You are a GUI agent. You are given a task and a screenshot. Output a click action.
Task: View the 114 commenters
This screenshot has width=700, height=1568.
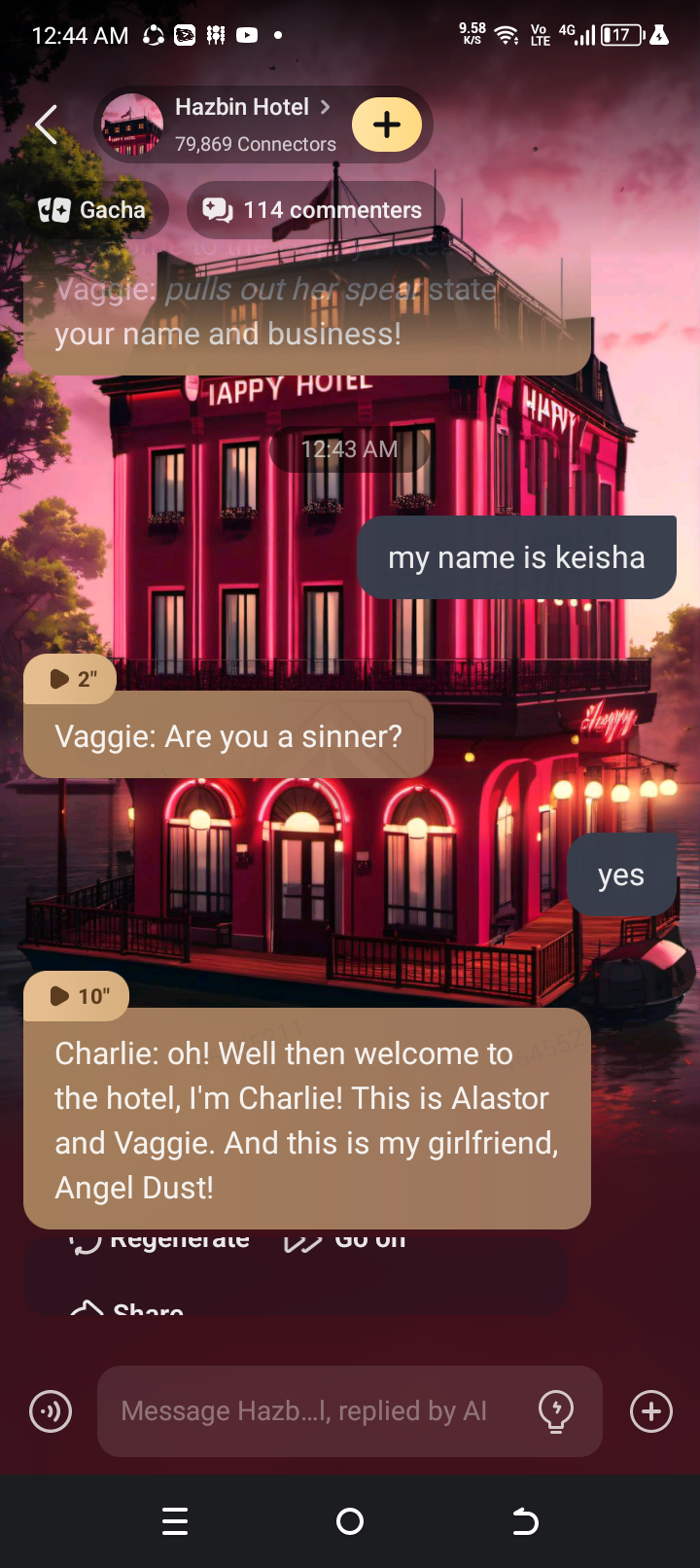coord(313,210)
